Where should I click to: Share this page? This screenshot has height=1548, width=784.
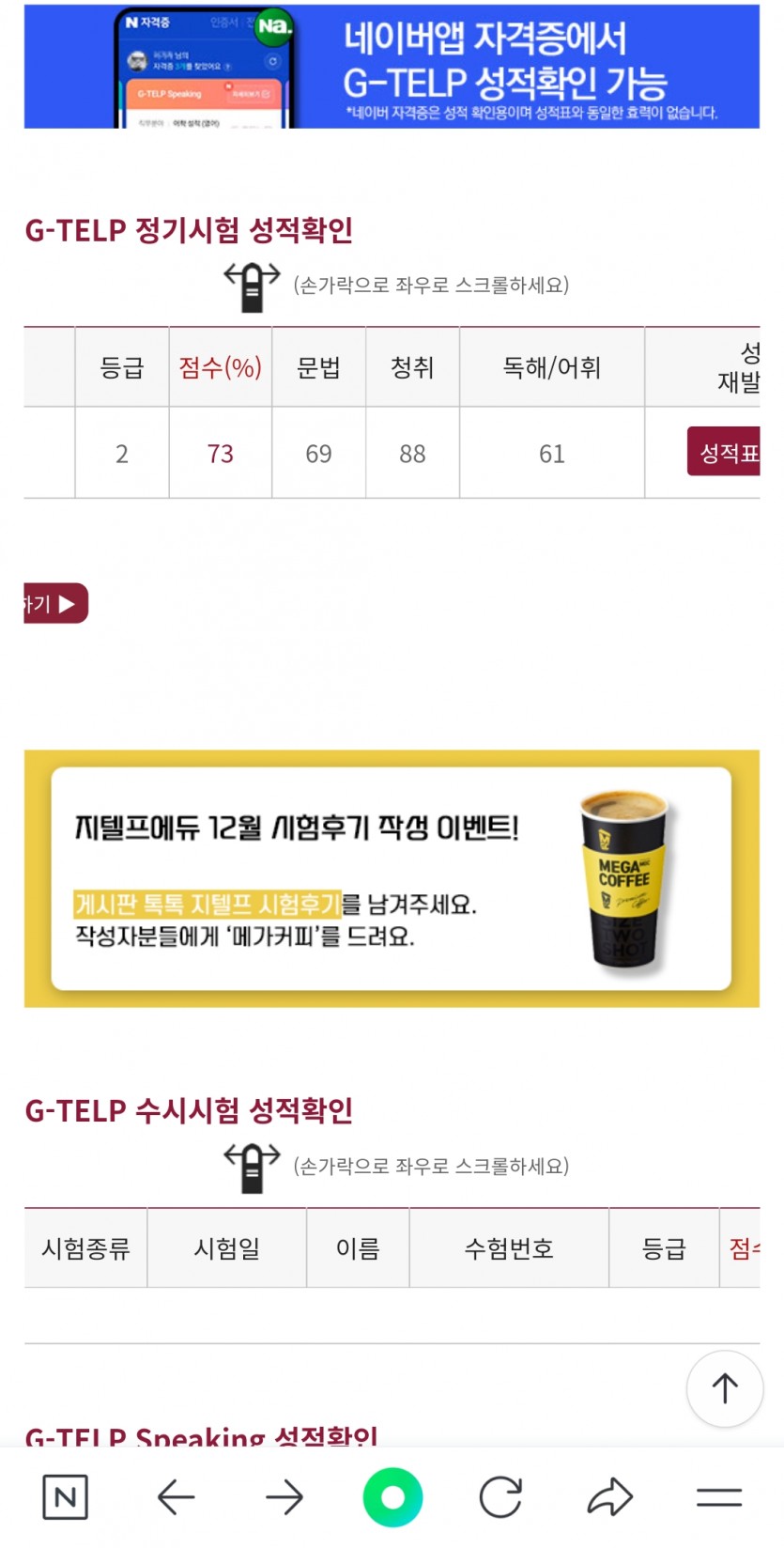610,1496
